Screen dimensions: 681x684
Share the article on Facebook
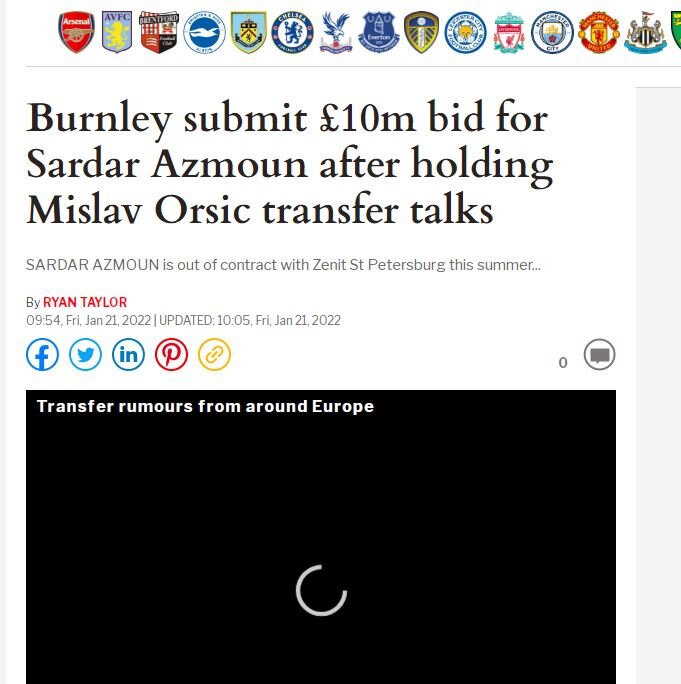click(43, 354)
